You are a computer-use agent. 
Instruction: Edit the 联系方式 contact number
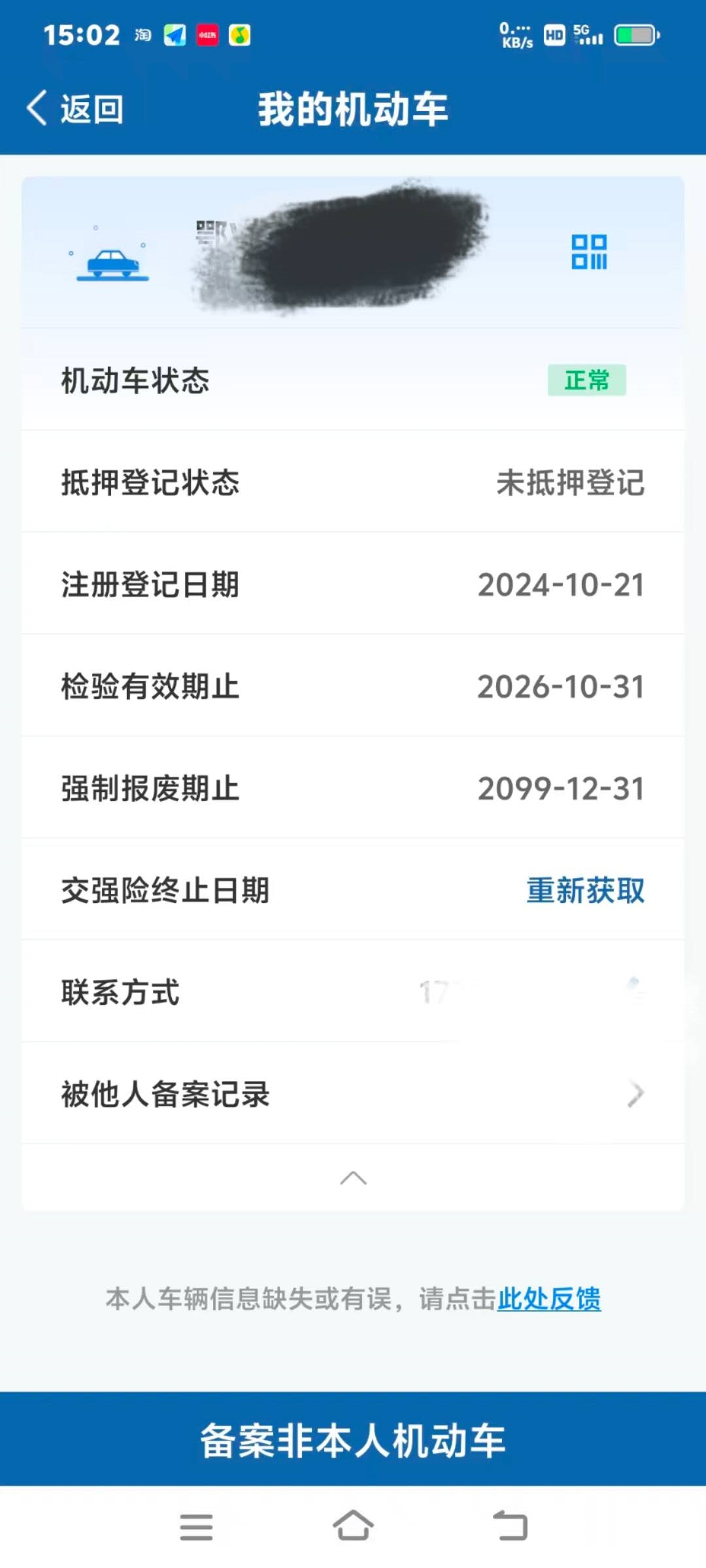pyautogui.click(x=633, y=987)
